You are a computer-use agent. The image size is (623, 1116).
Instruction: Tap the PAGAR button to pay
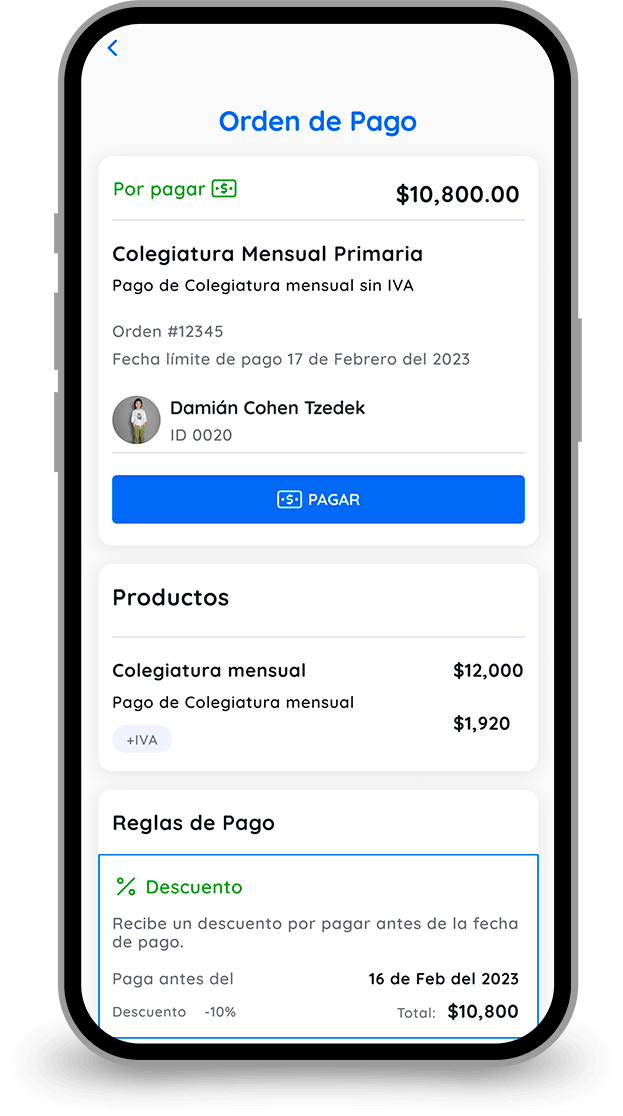point(318,499)
